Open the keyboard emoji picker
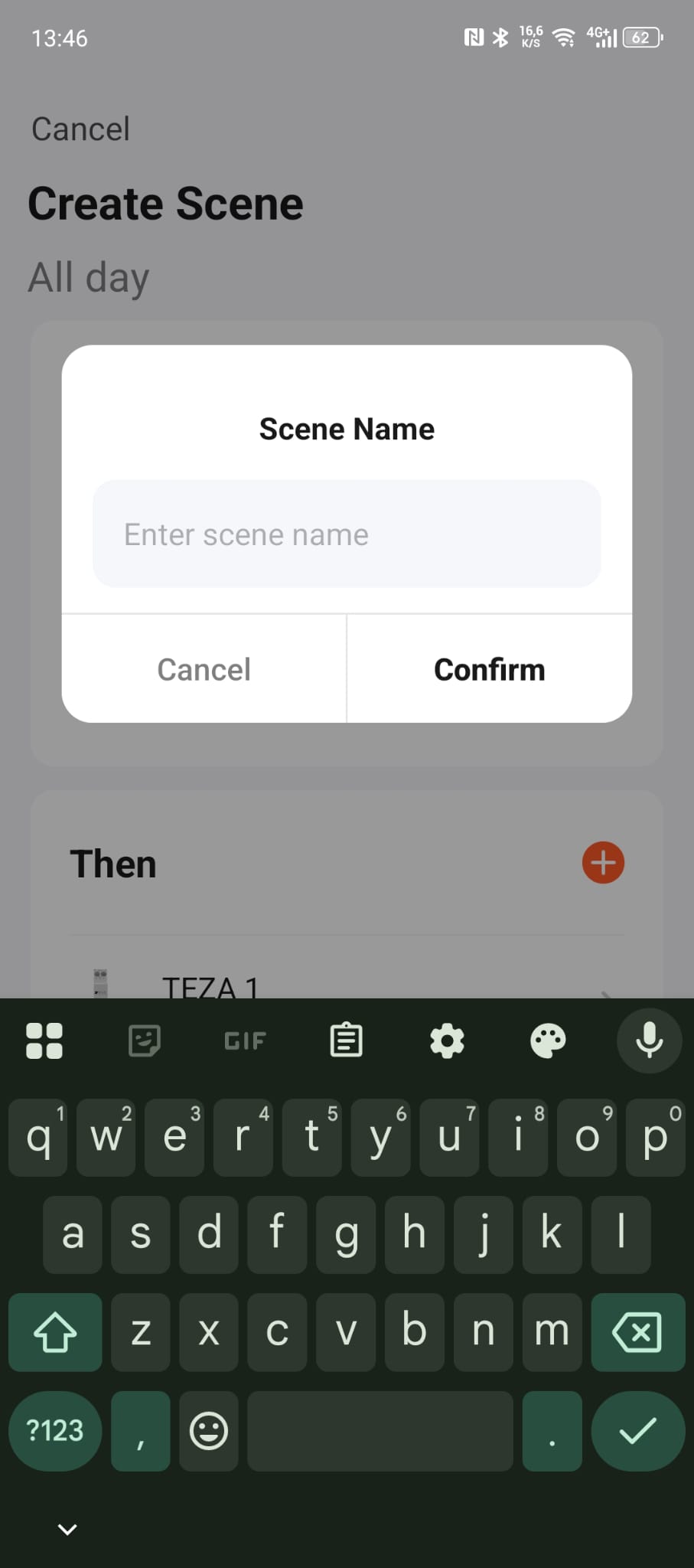This screenshot has height=1568, width=694. pos(209,1430)
